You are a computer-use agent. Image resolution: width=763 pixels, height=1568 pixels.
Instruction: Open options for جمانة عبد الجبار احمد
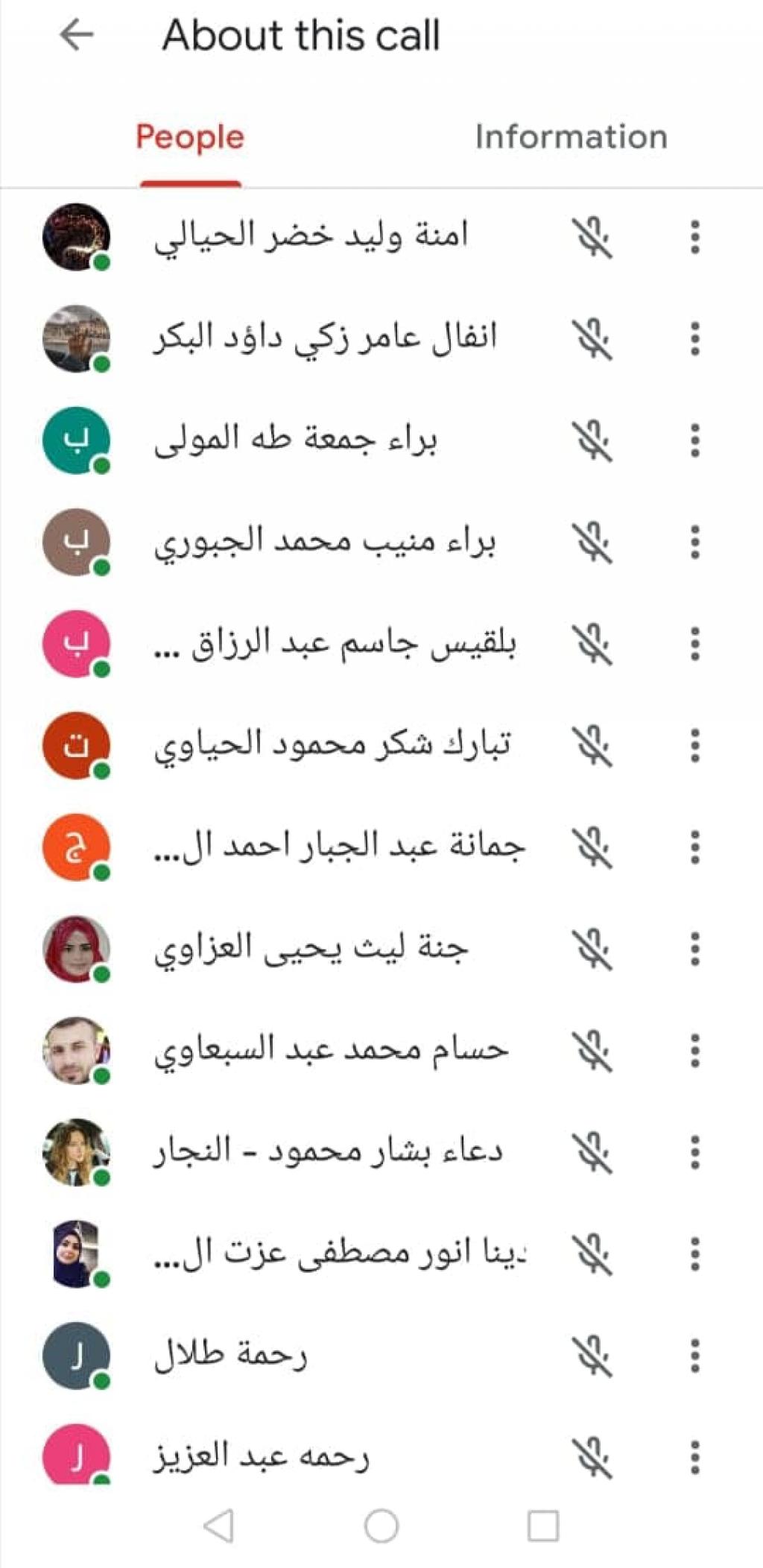coord(694,847)
